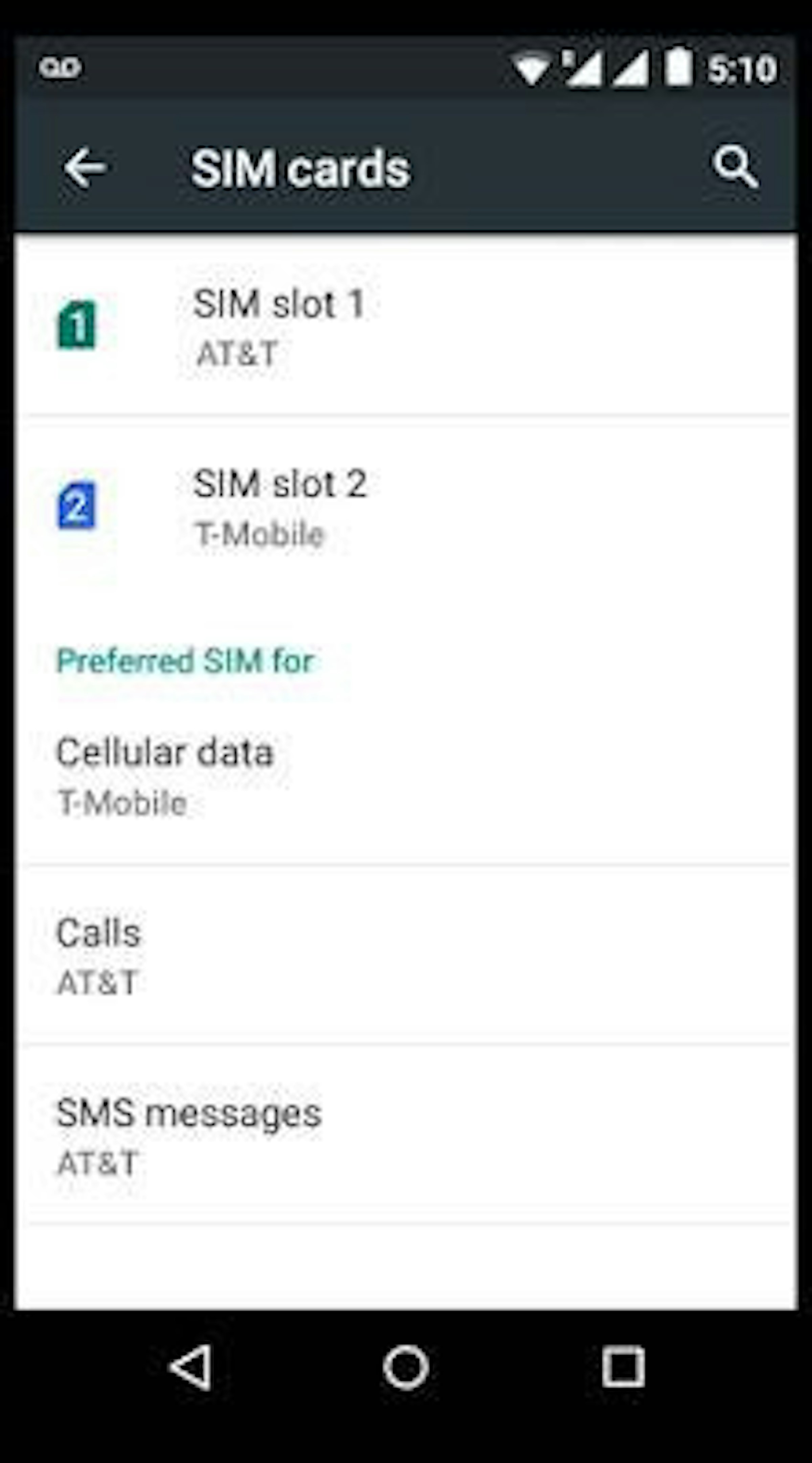The width and height of the screenshot is (812, 1463).
Task: Open SIM slot 1 AT&T settings
Action: (405, 327)
